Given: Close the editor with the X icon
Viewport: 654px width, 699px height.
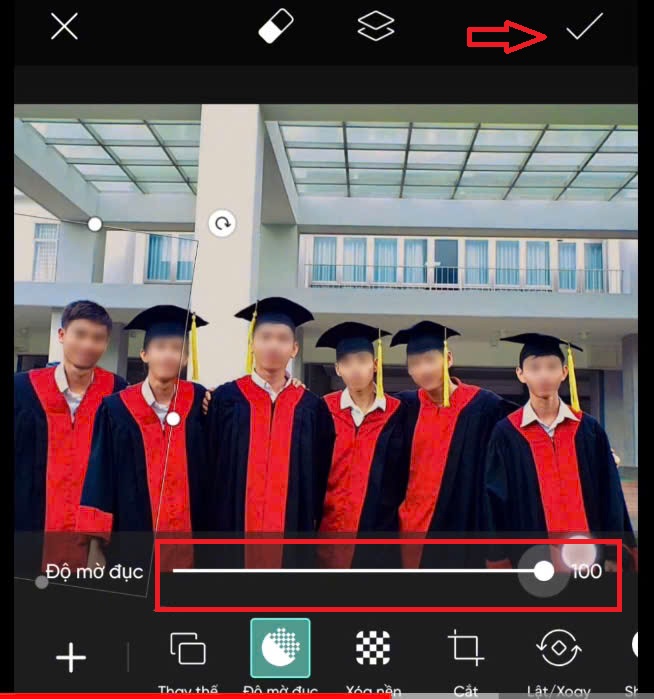Looking at the screenshot, I should [64, 27].
